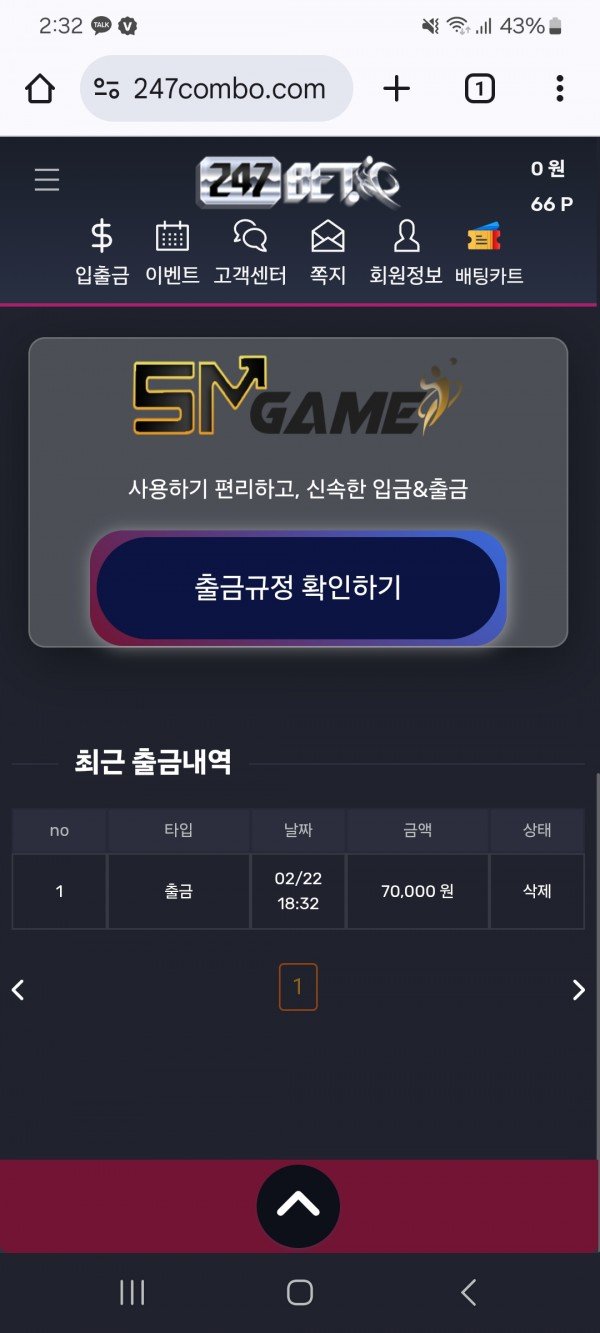Open the browser home page
The width and height of the screenshot is (600, 1333).
tap(40, 89)
